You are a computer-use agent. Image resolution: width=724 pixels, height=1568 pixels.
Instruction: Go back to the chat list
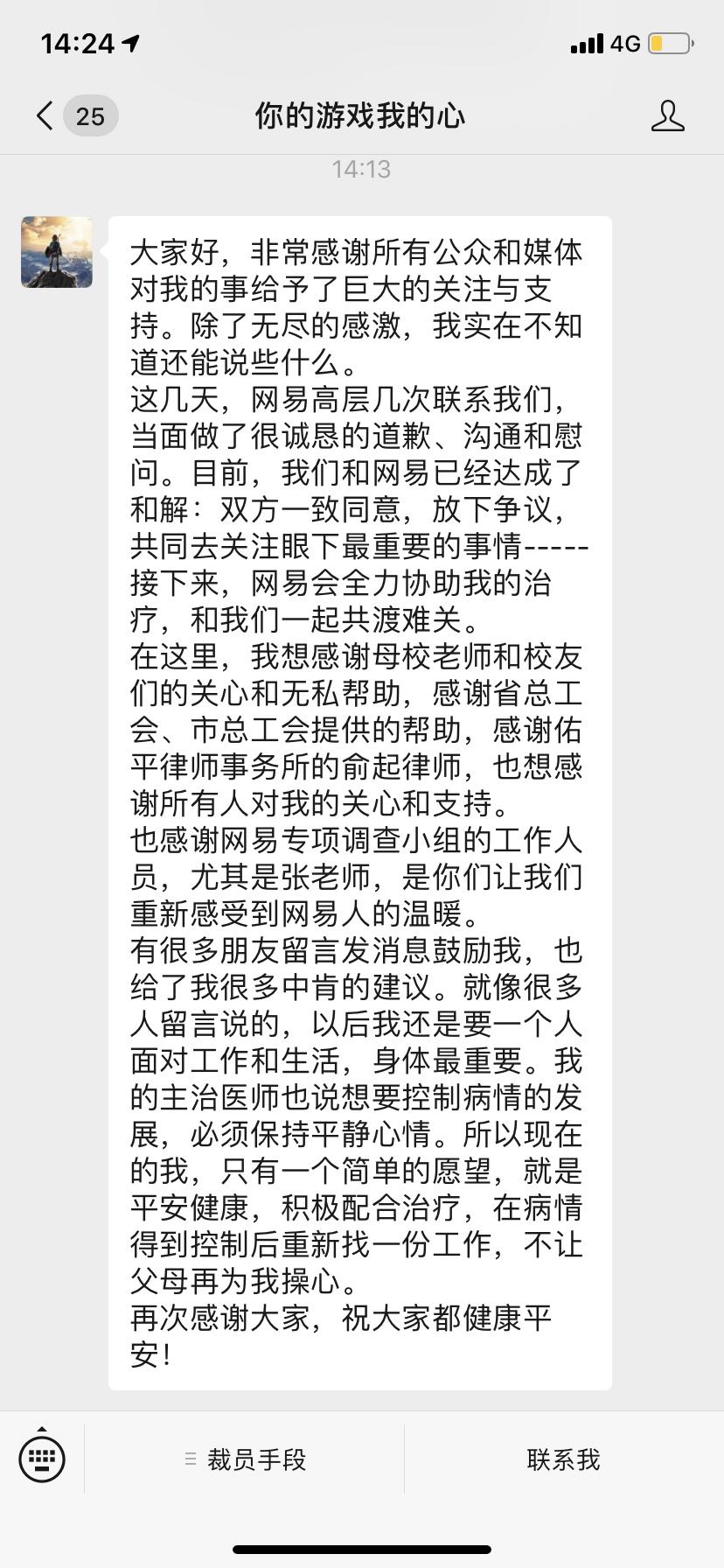tap(45, 115)
